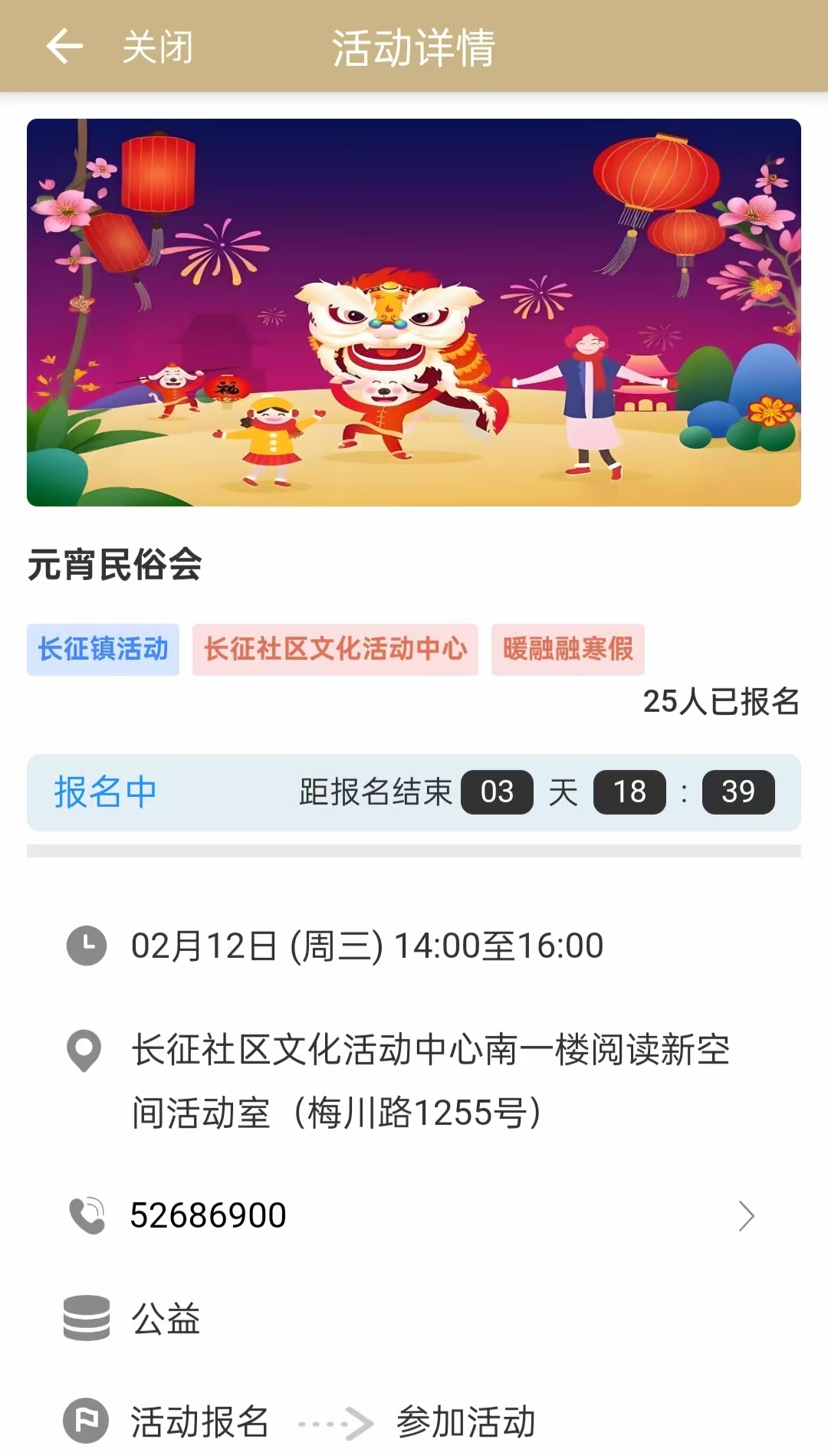Viewport: 828px width, 1456px height.
Task: Select the 暖融融寒假 tag
Action: pos(567,649)
